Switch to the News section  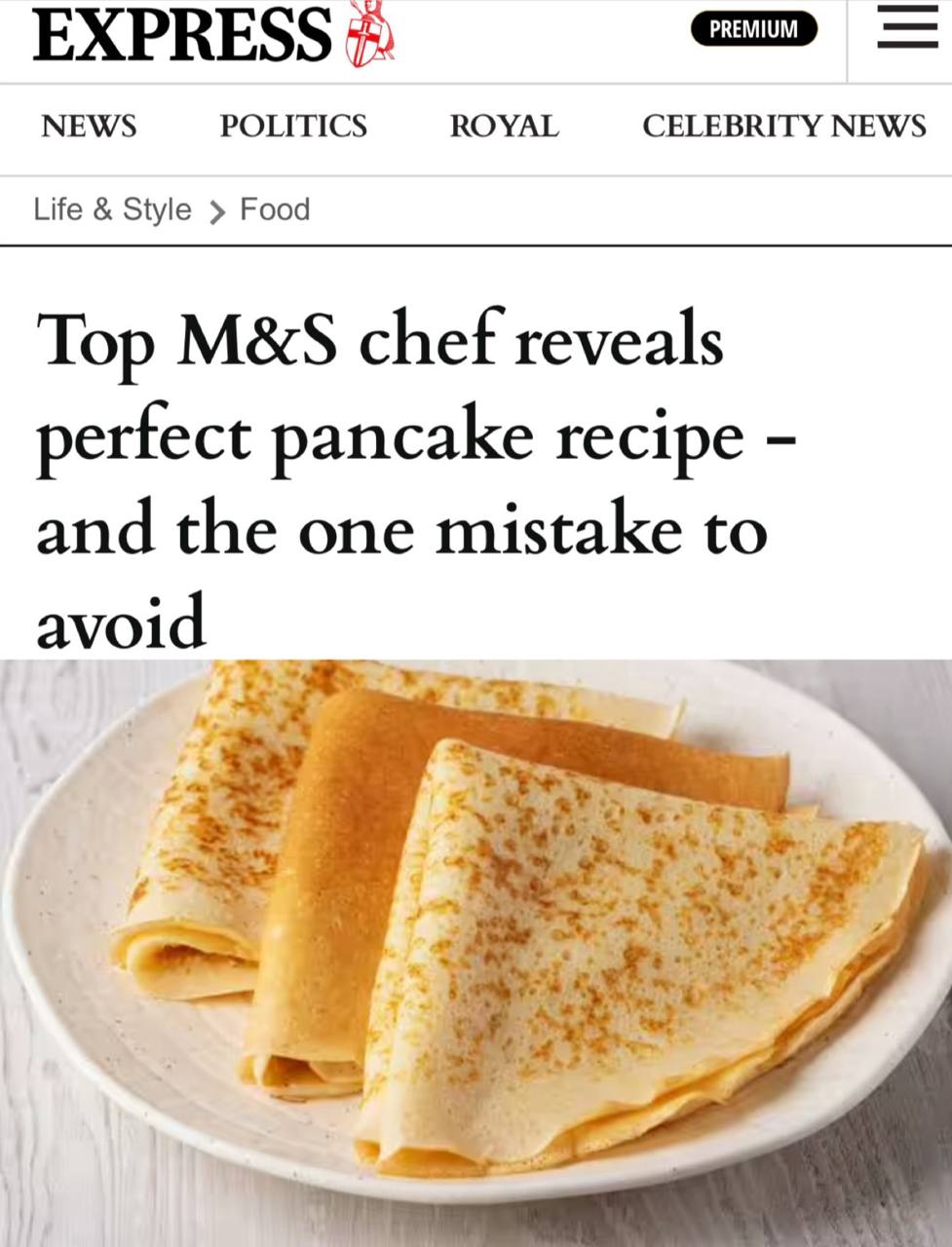89,127
